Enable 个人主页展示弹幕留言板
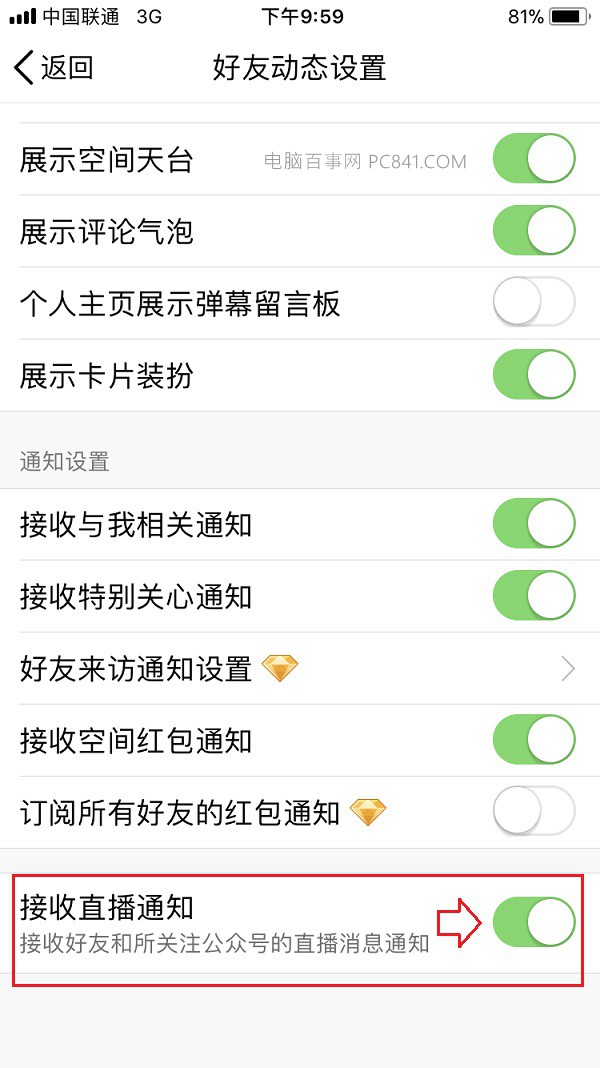The image size is (600, 1068). tap(534, 304)
